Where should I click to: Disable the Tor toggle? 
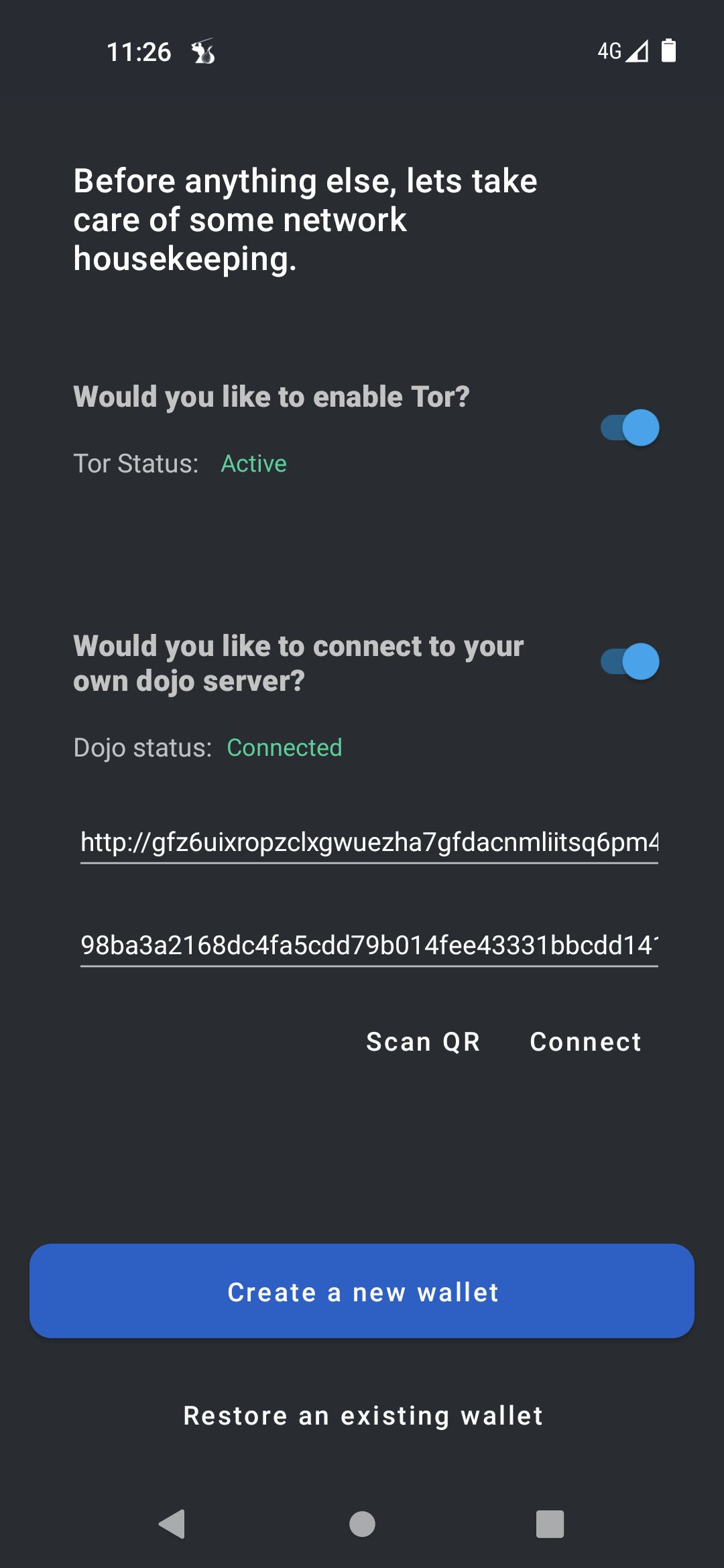pos(630,428)
